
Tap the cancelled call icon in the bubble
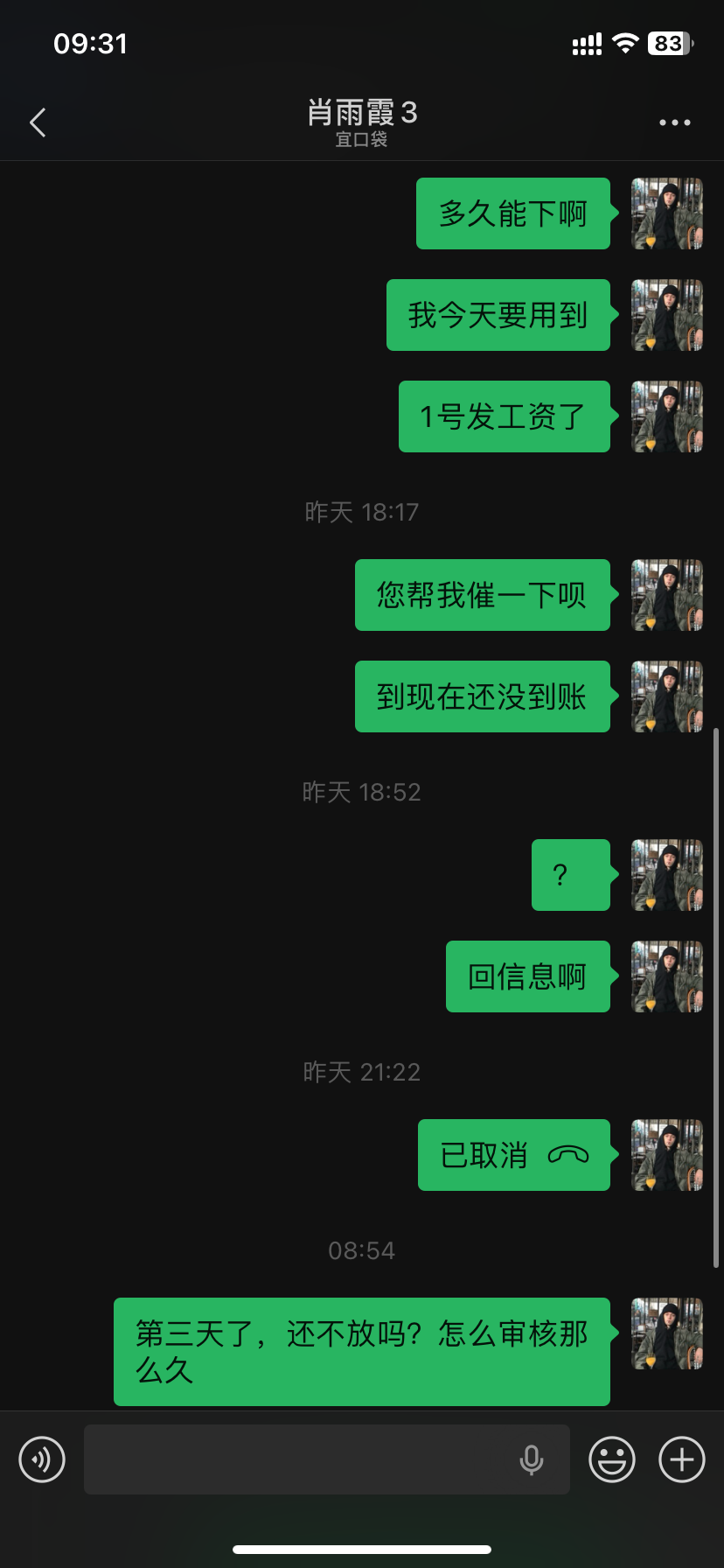567,1155
